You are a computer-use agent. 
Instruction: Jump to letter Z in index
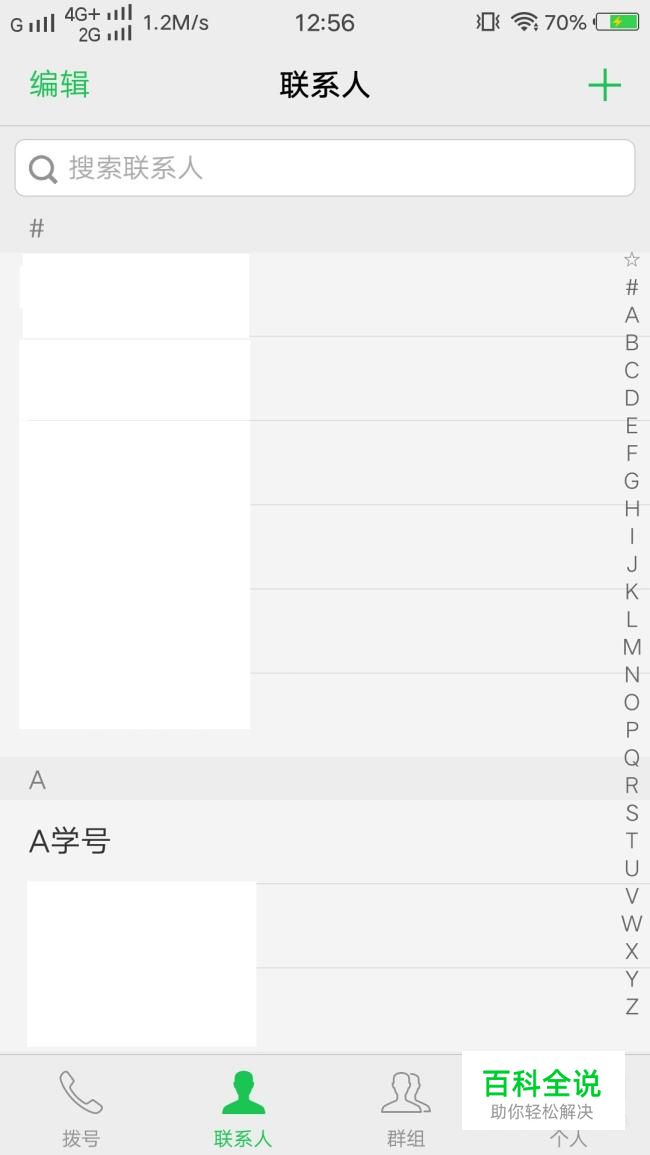coord(632,1006)
